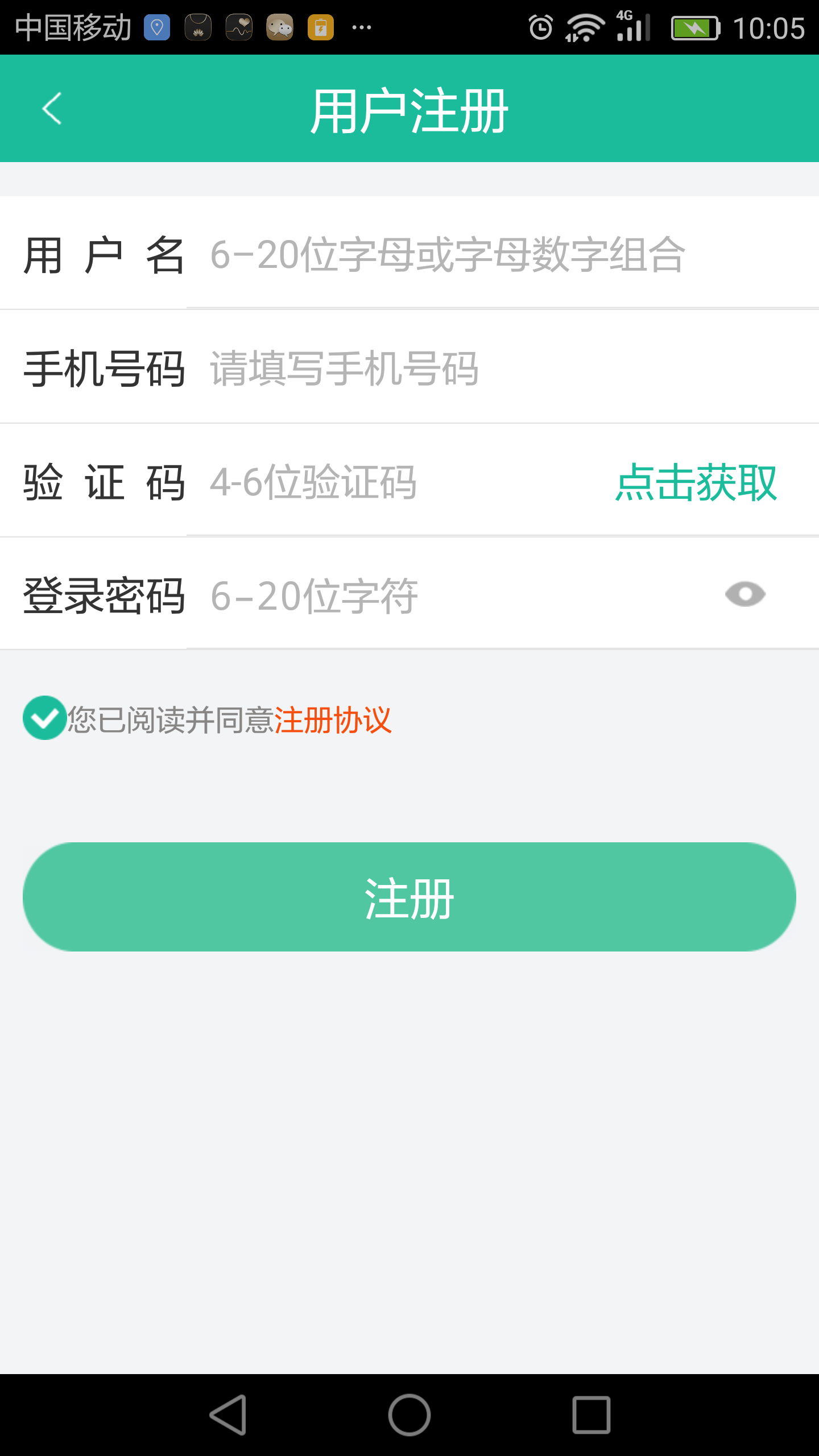819x1456 pixels.
Task: Uncheck the agreement checkbox
Action: click(44, 718)
